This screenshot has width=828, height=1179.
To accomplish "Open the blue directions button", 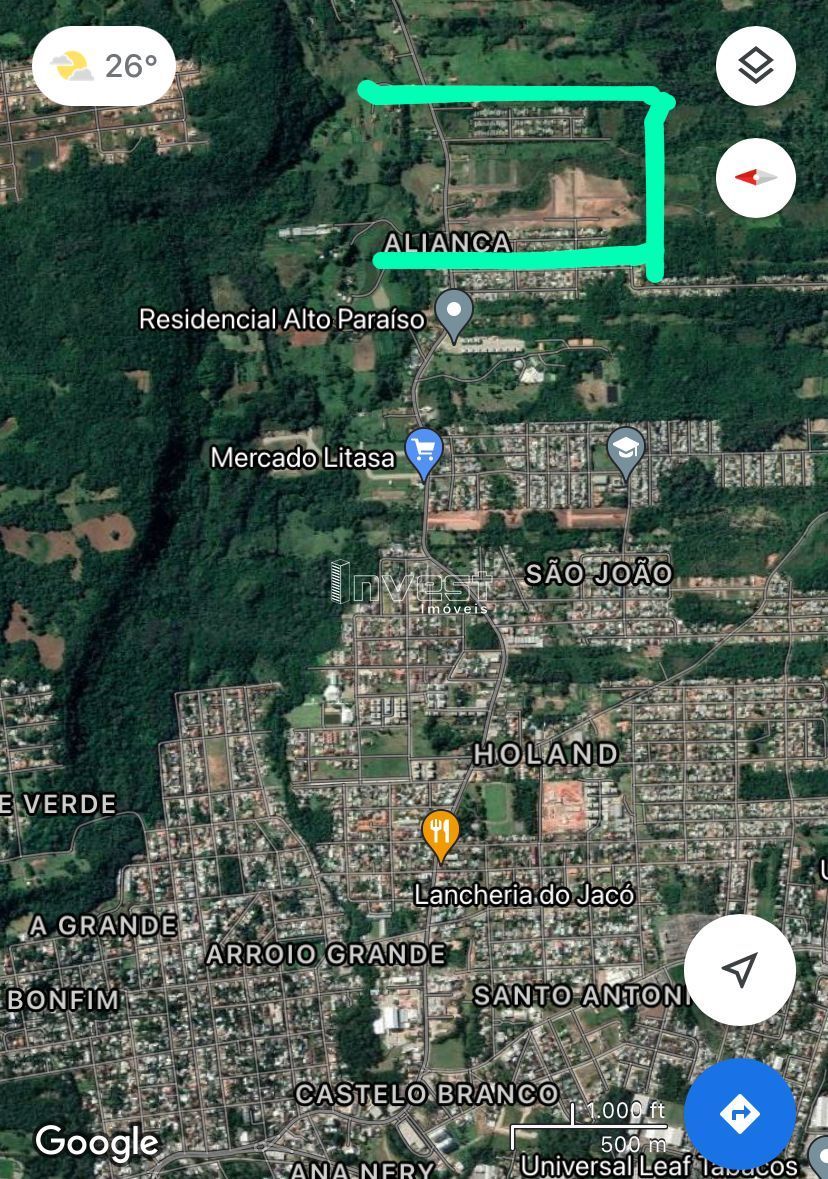I will tap(740, 1113).
